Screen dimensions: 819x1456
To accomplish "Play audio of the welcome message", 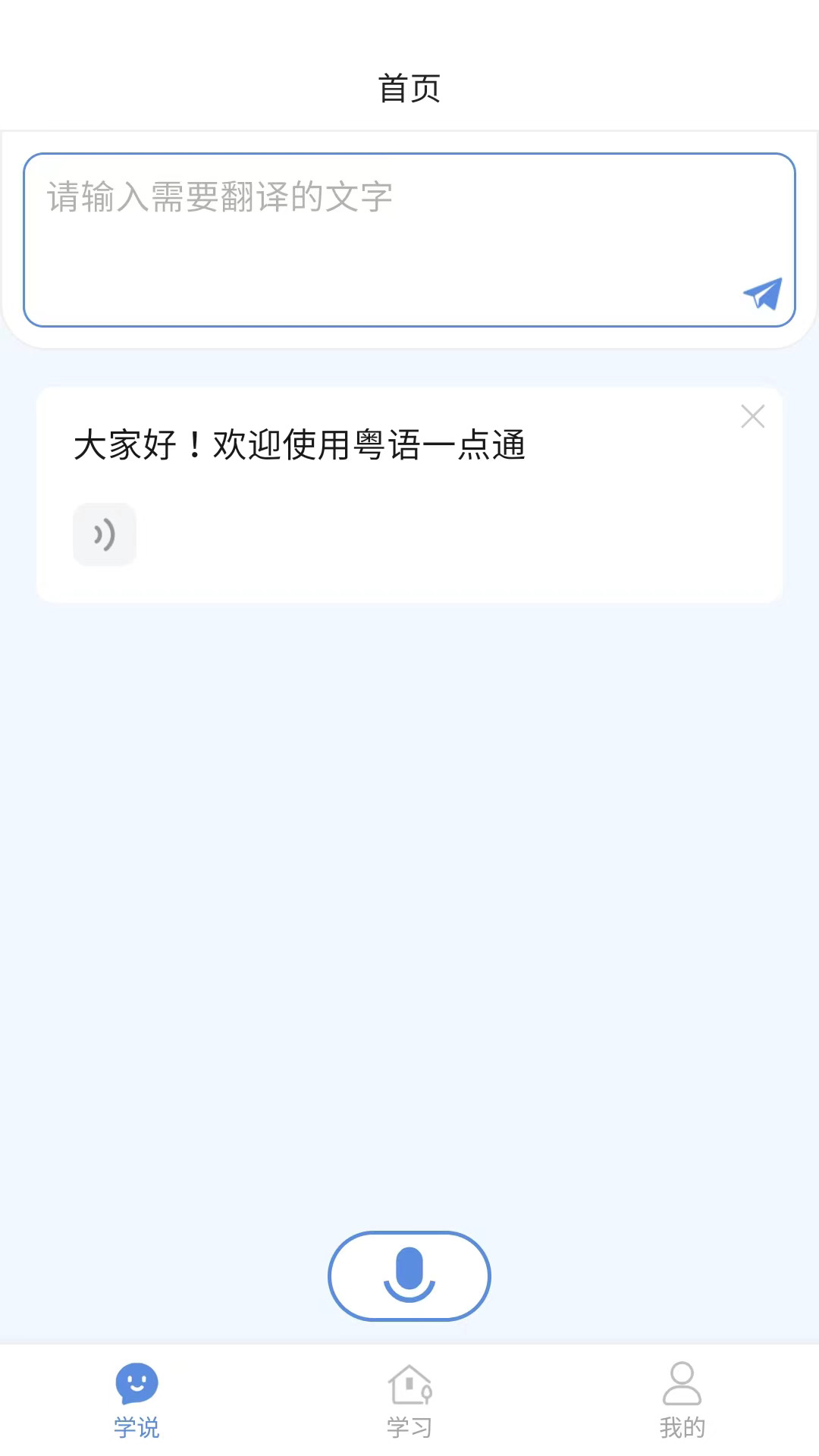I will (x=105, y=535).
